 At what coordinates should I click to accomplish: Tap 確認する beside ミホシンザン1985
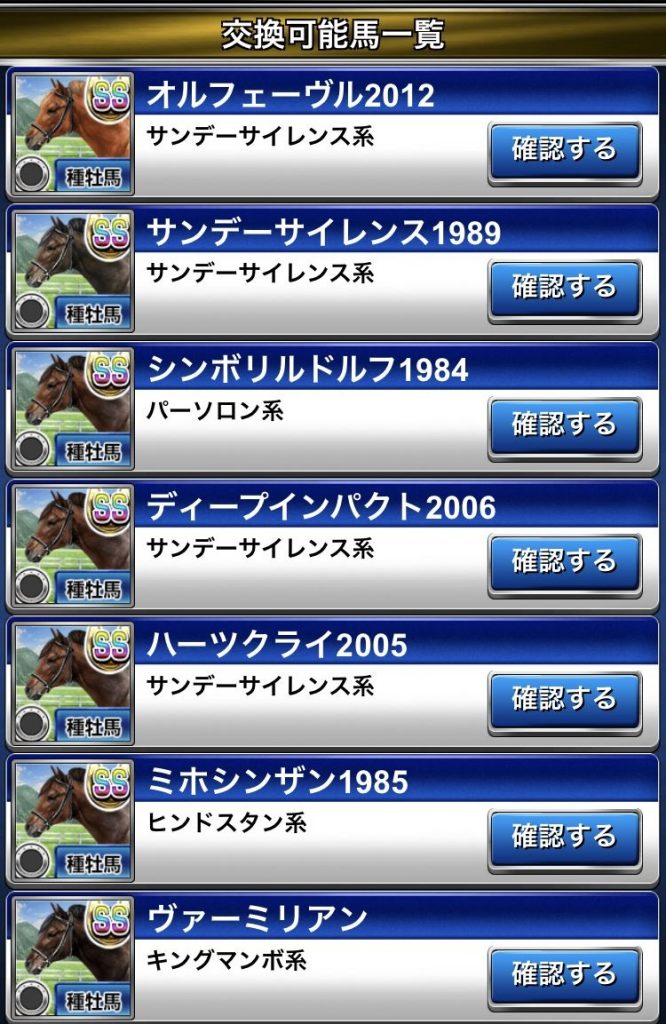[564, 837]
